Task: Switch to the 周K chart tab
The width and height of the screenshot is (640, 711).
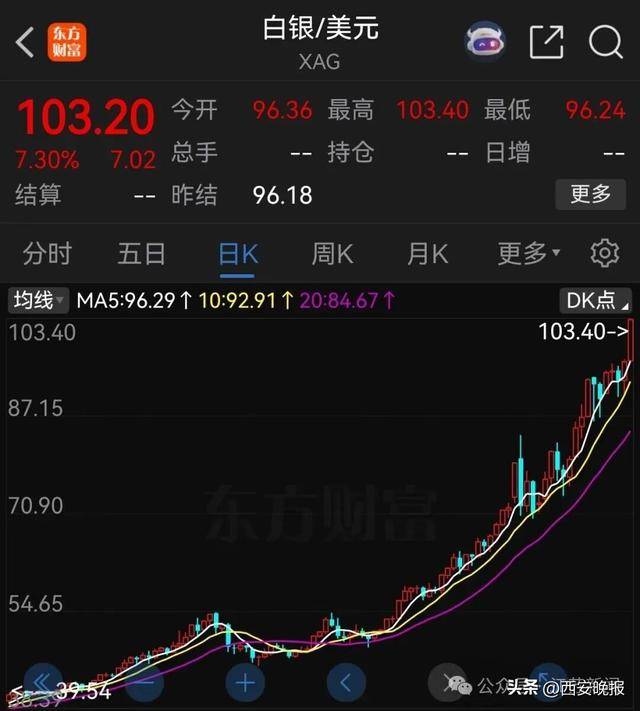Action: click(332, 253)
